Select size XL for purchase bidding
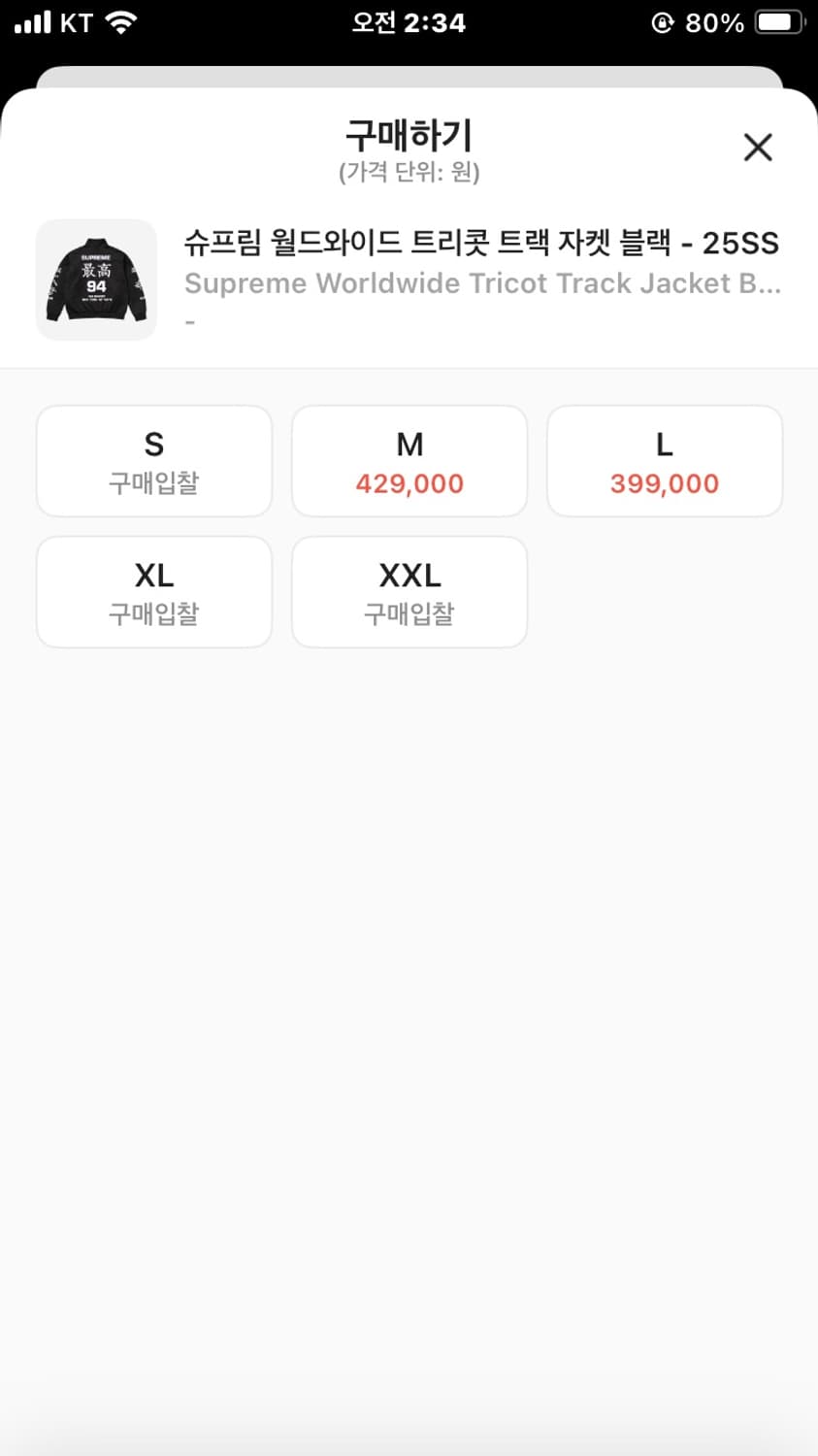Viewport: 818px width, 1456px height. tap(153, 592)
